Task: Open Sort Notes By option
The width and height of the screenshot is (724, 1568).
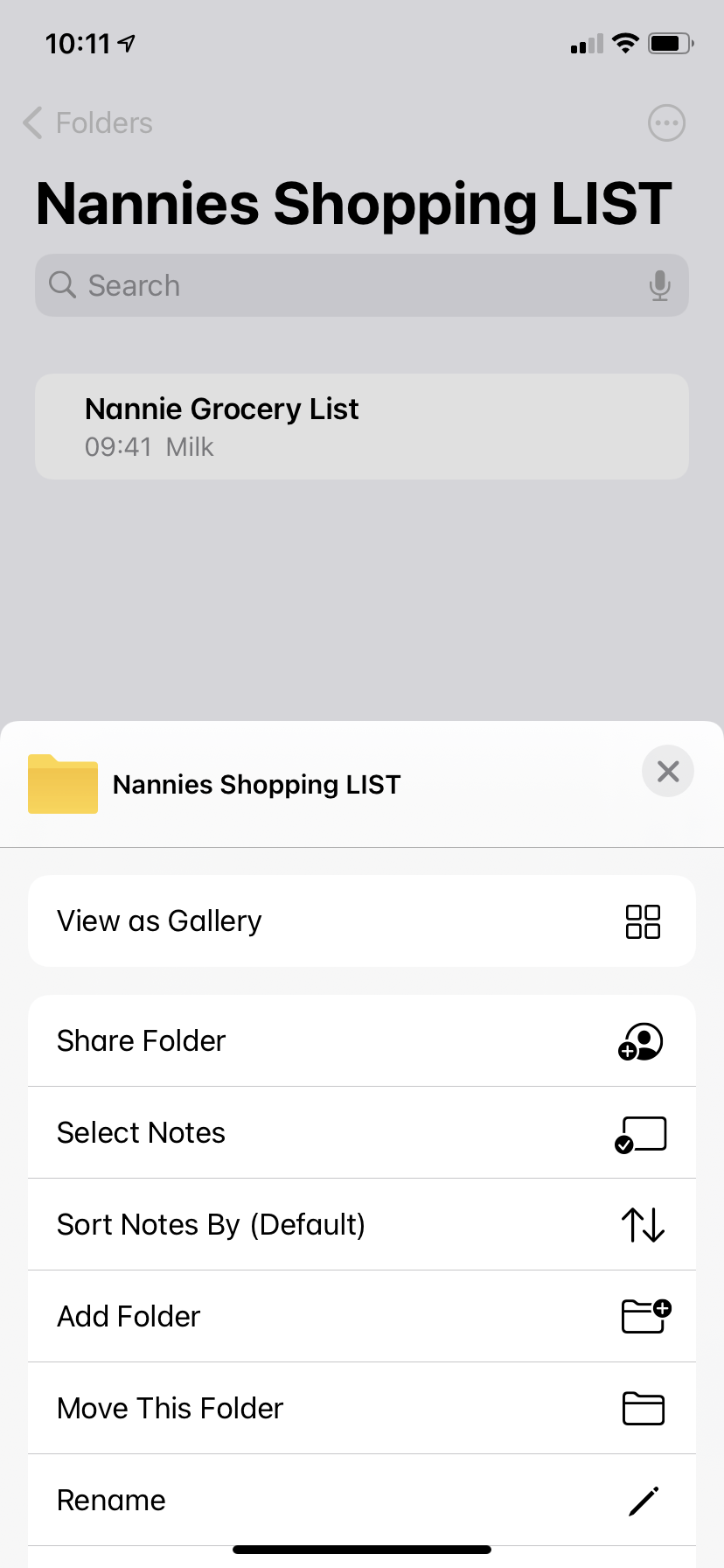Action: point(362,1225)
